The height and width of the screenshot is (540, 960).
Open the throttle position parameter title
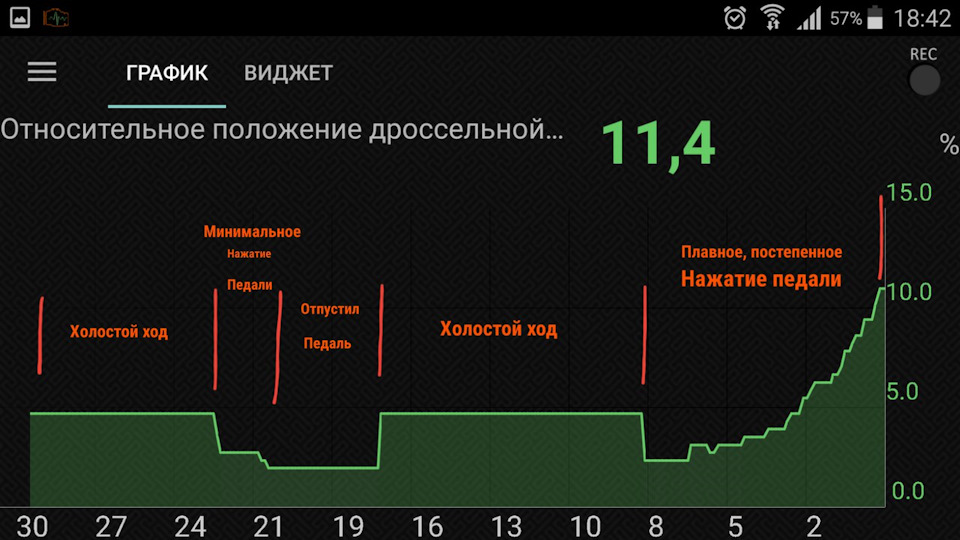point(283,130)
